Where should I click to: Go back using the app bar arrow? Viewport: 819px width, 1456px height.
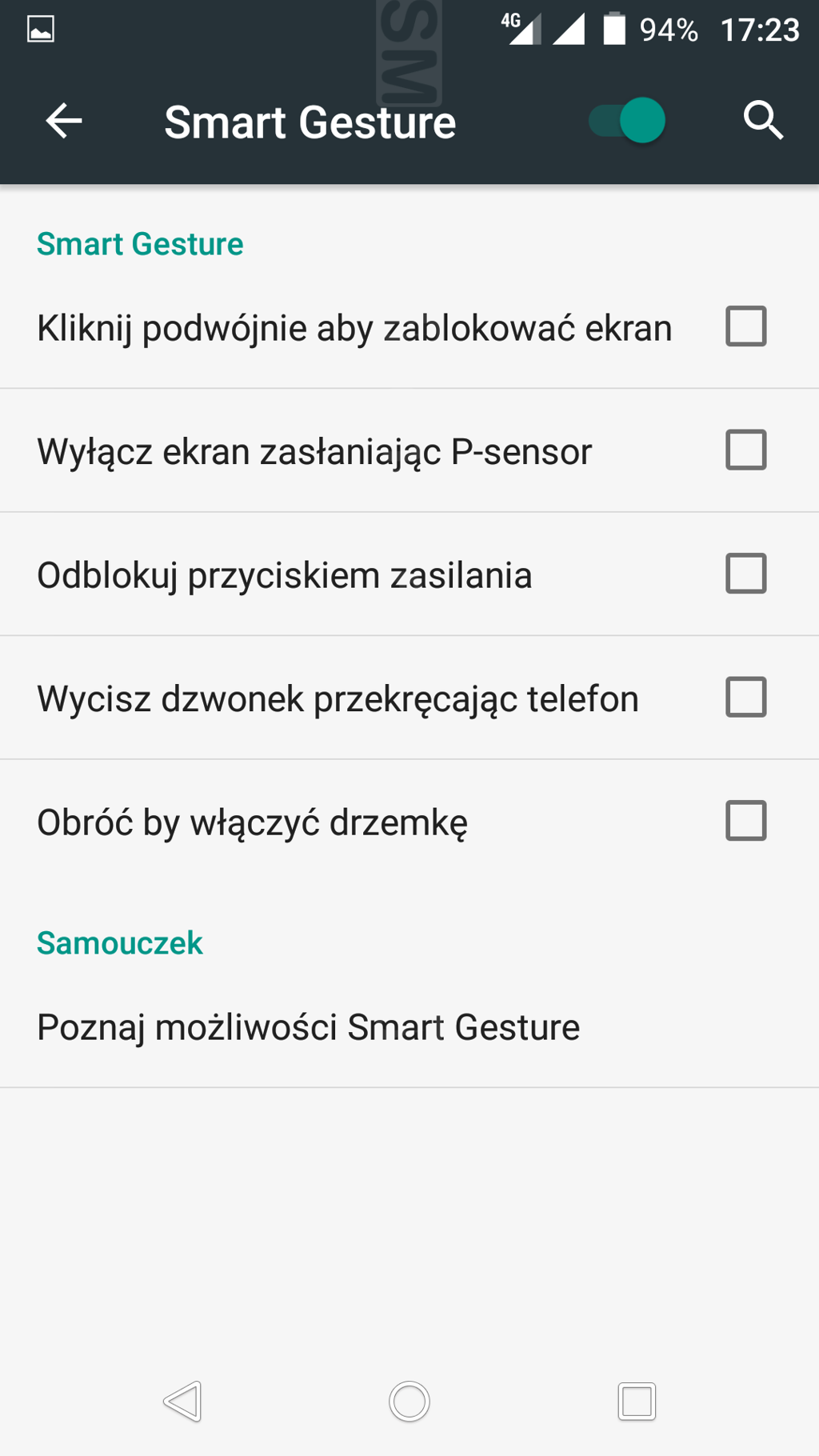64,122
